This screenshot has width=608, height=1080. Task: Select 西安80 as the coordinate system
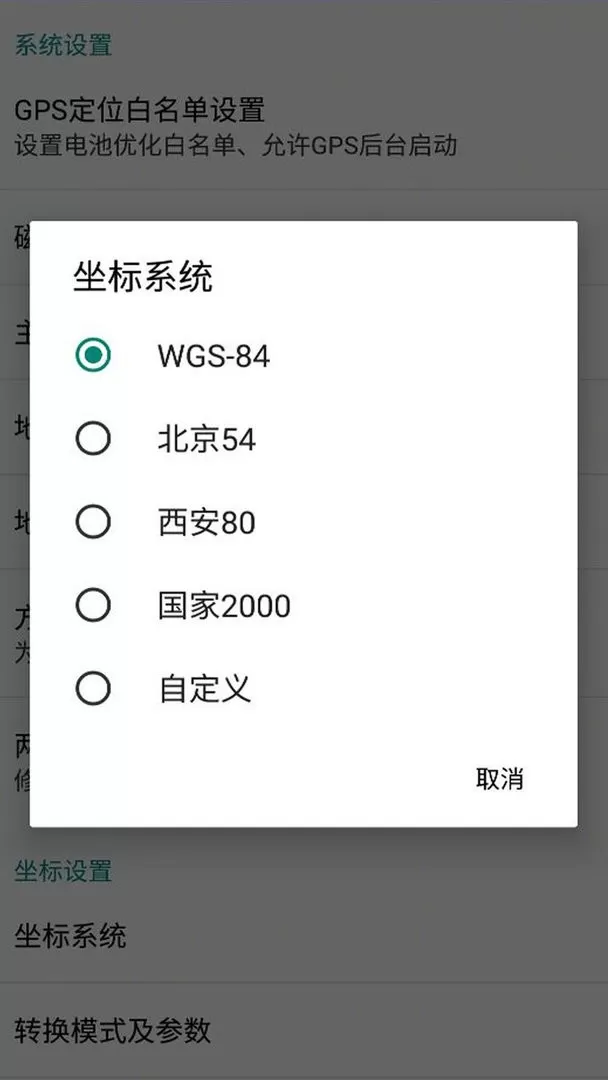[303, 522]
